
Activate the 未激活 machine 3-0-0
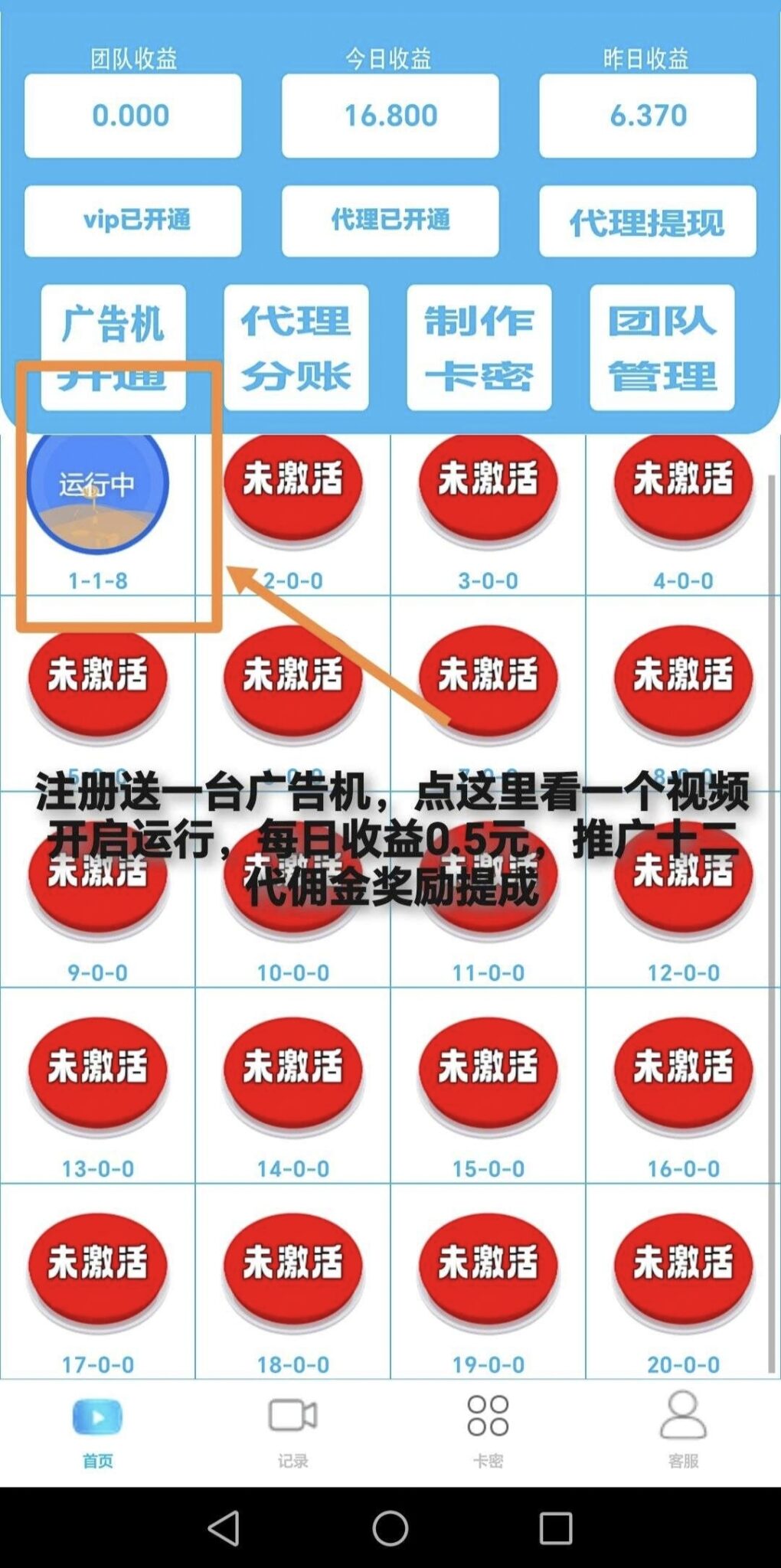pos(488,484)
